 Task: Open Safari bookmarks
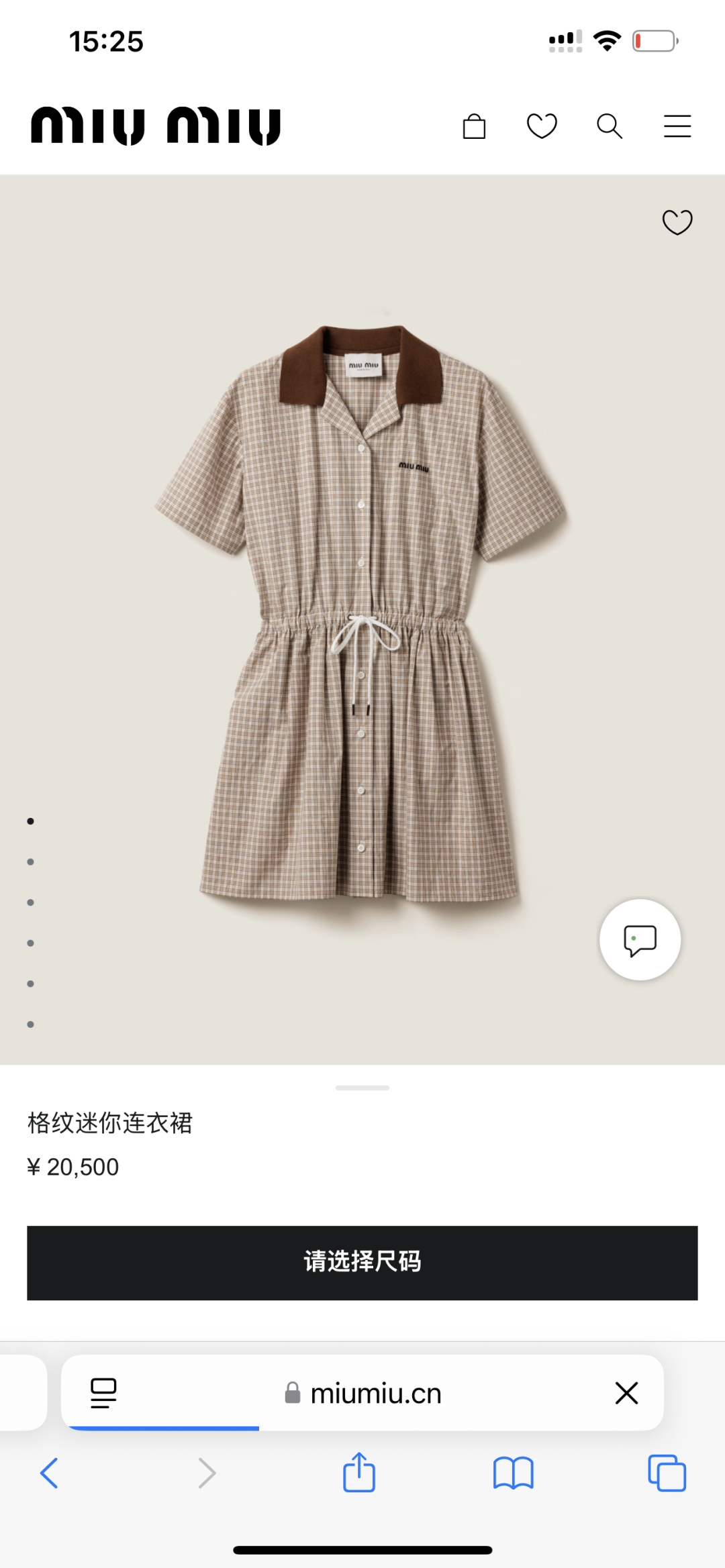pyautogui.click(x=513, y=1473)
